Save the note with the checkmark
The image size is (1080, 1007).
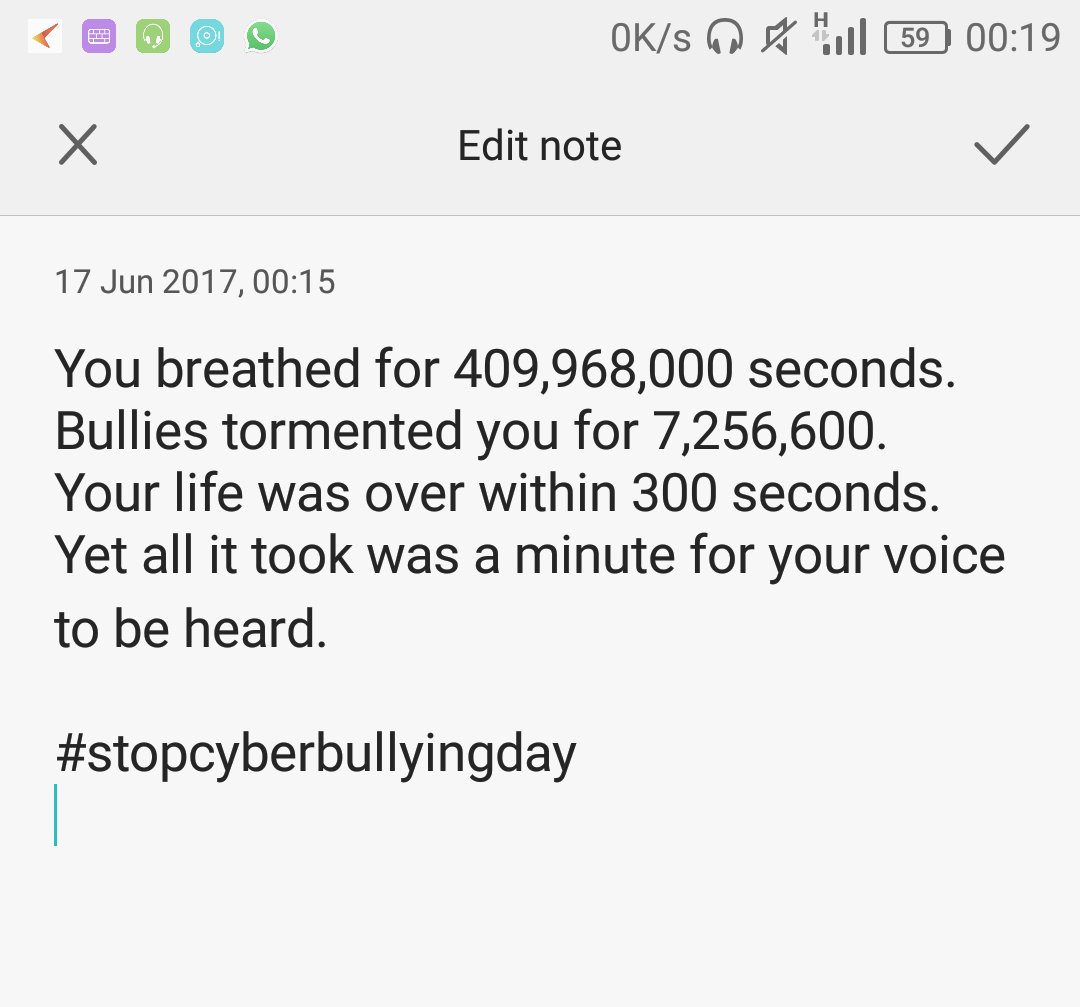[1001, 145]
